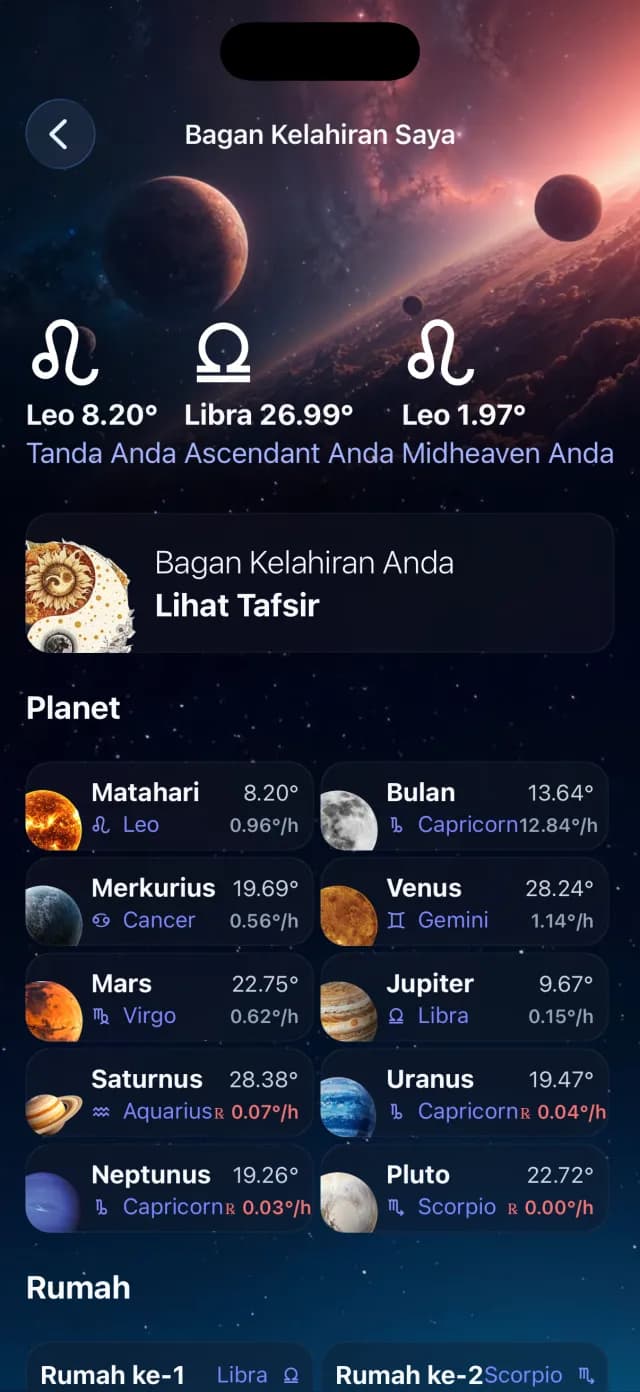Open the Bulan planet card
The image size is (640, 1392).
(x=464, y=807)
